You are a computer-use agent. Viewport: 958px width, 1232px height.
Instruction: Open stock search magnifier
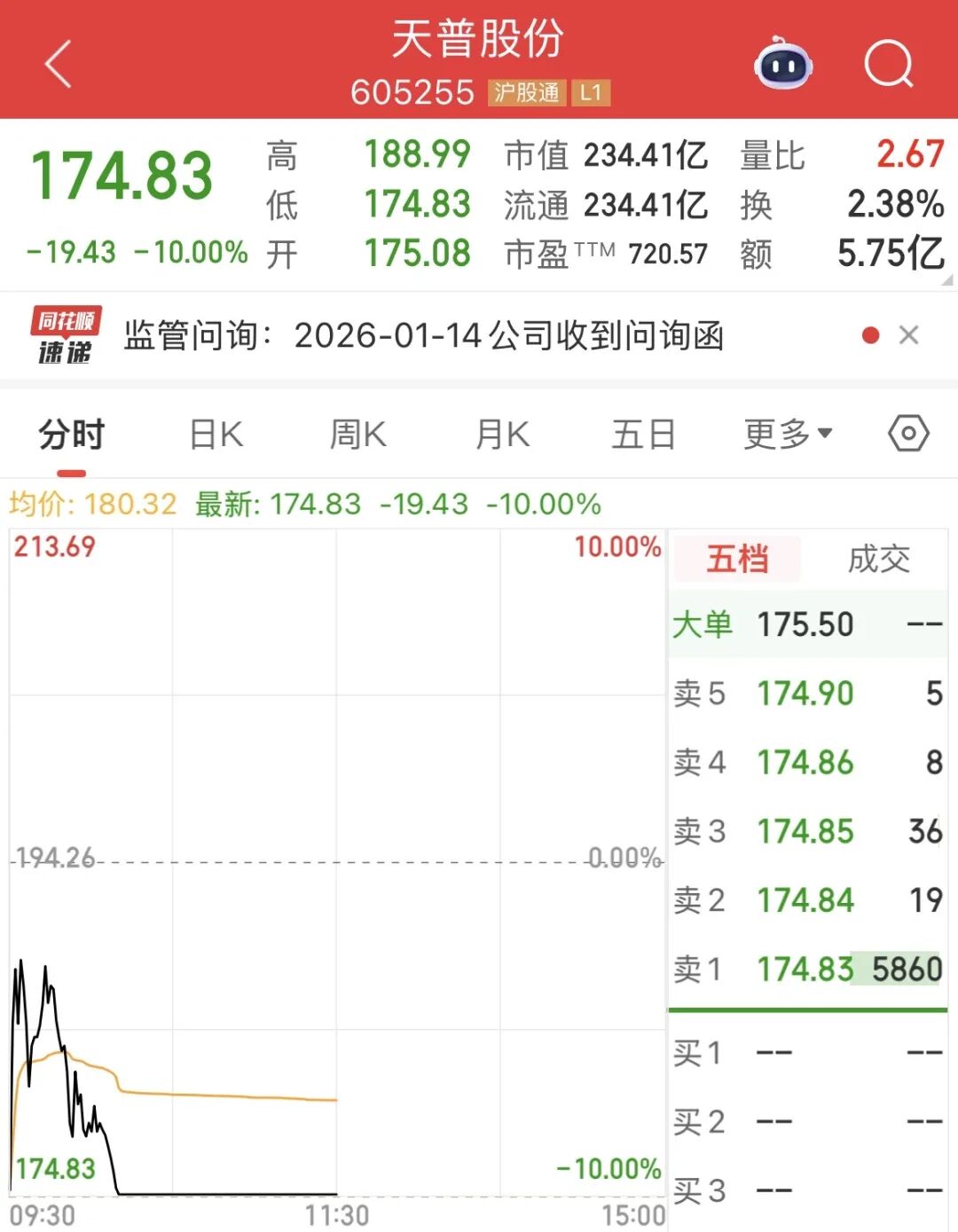click(888, 64)
